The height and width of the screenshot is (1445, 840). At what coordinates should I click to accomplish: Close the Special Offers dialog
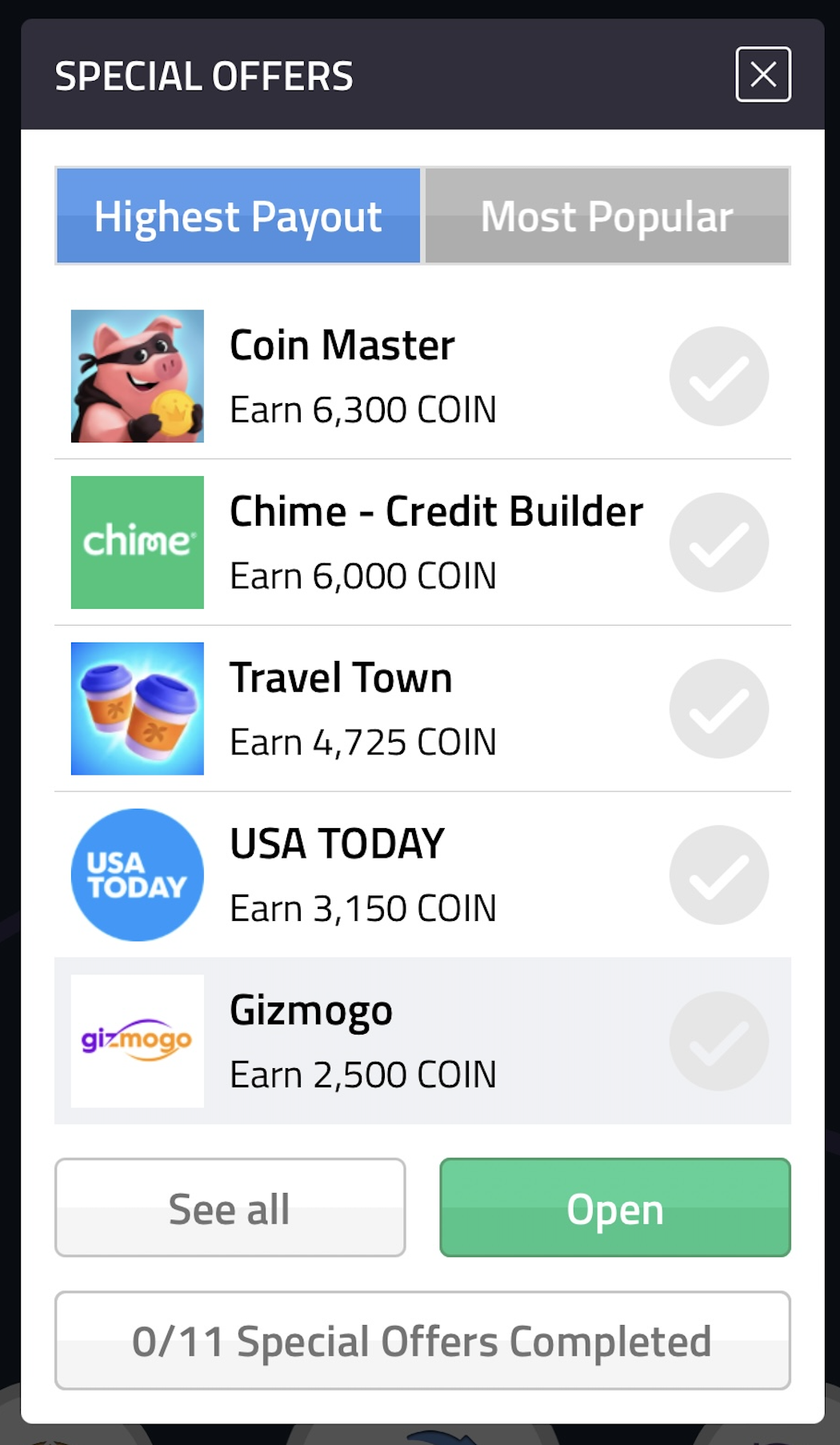click(763, 74)
